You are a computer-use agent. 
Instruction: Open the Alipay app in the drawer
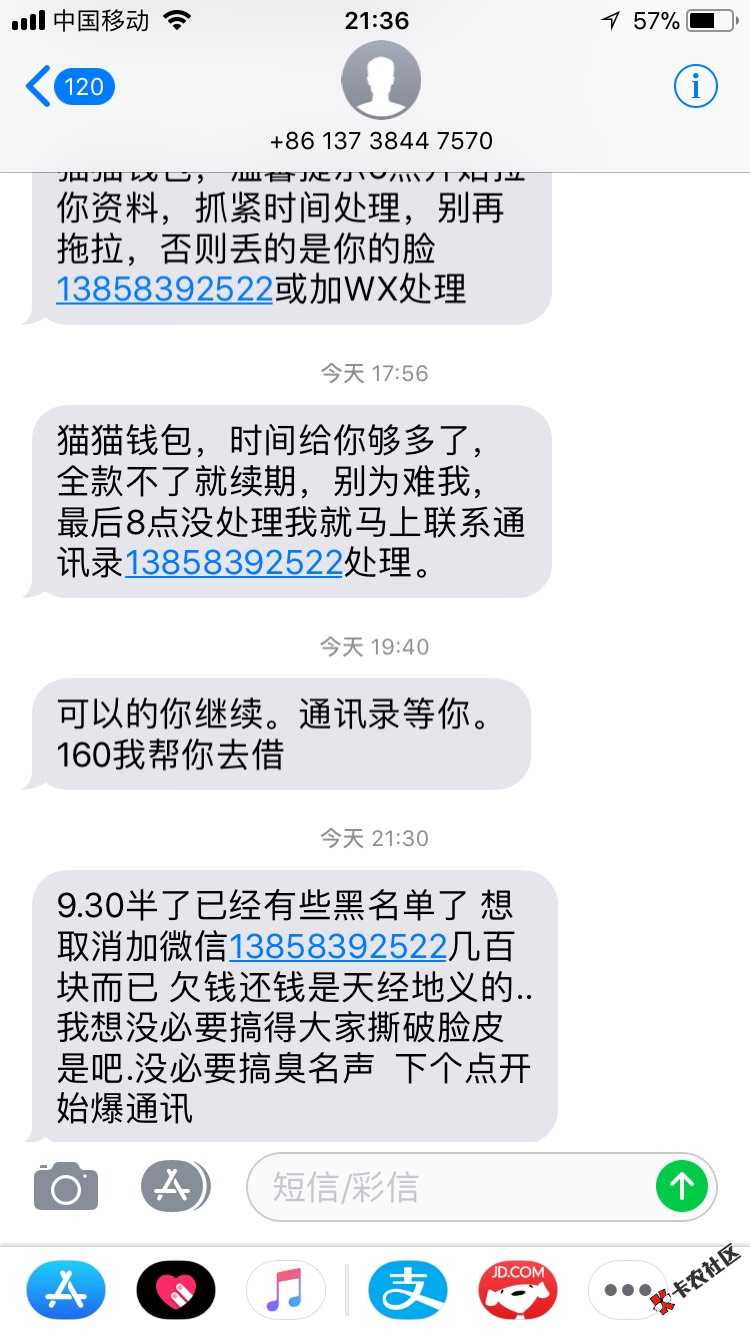pyautogui.click(x=408, y=1290)
